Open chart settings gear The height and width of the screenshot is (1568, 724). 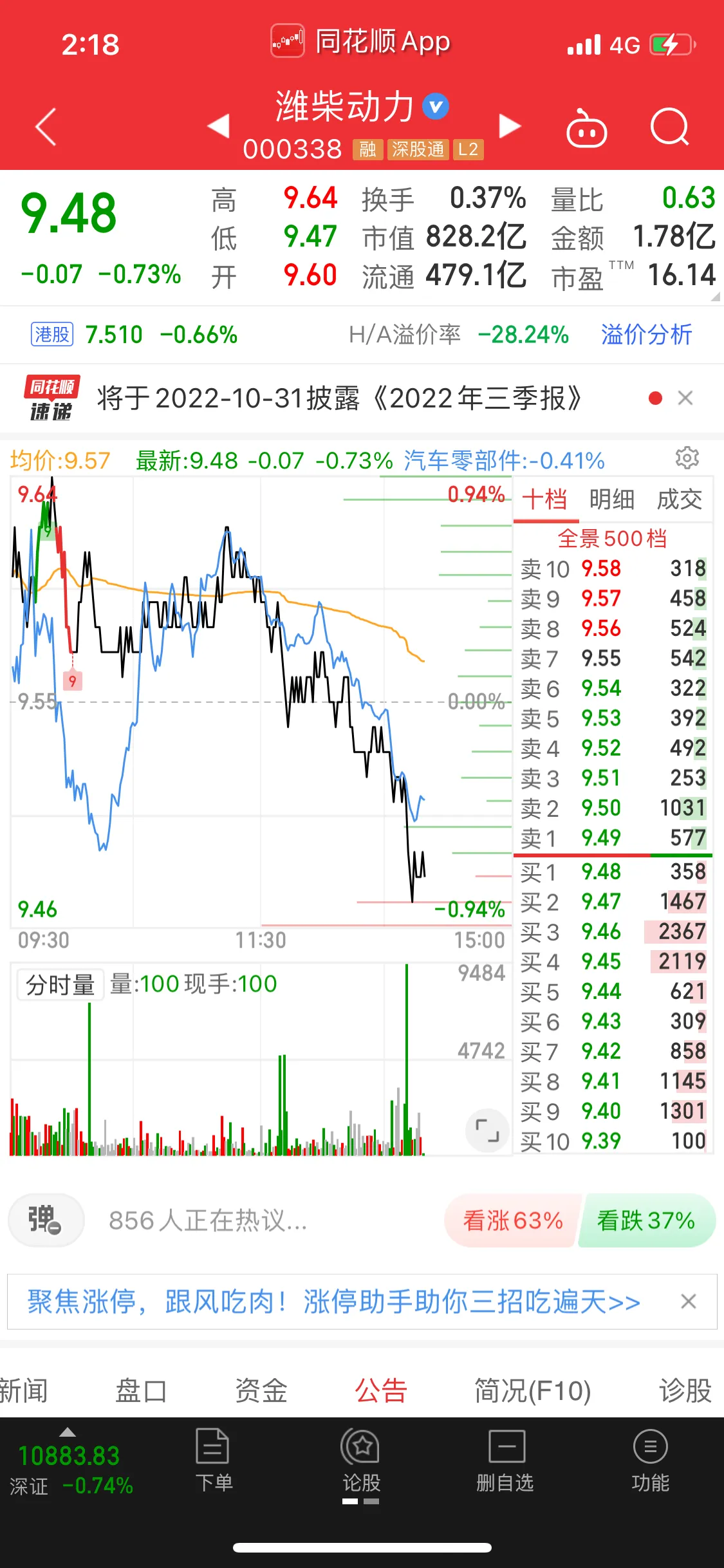(x=687, y=458)
